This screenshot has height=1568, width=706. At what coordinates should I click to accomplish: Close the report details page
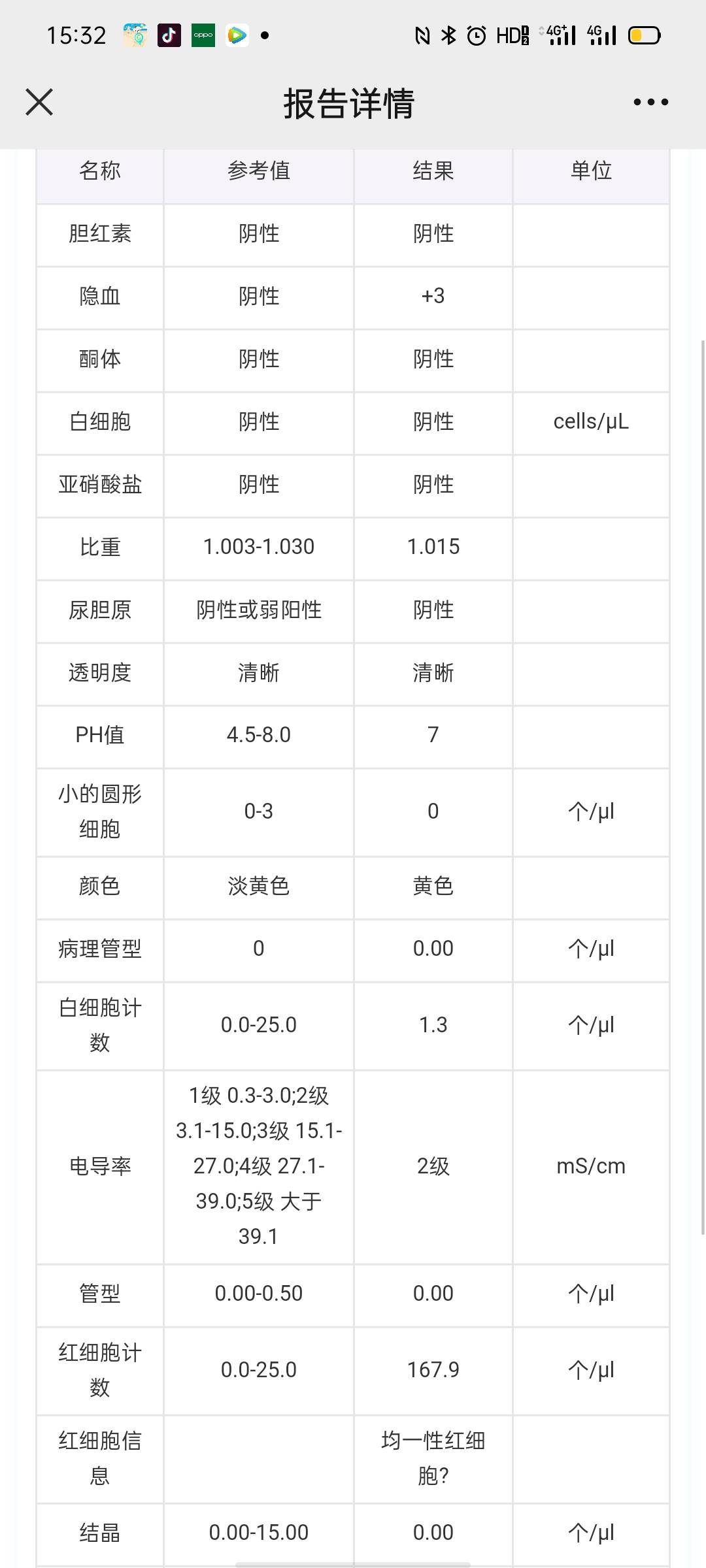pyautogui.click(x=39, y=103)
